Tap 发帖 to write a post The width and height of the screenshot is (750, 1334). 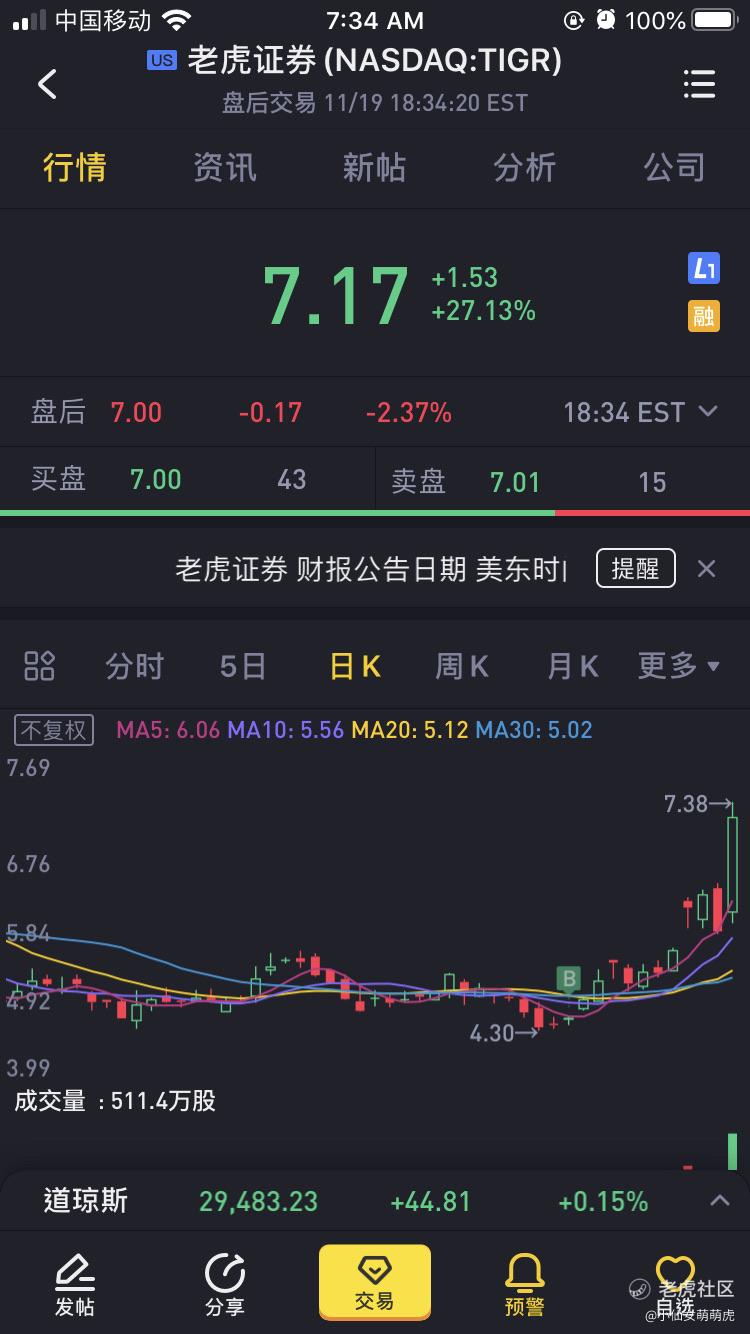75,1285
